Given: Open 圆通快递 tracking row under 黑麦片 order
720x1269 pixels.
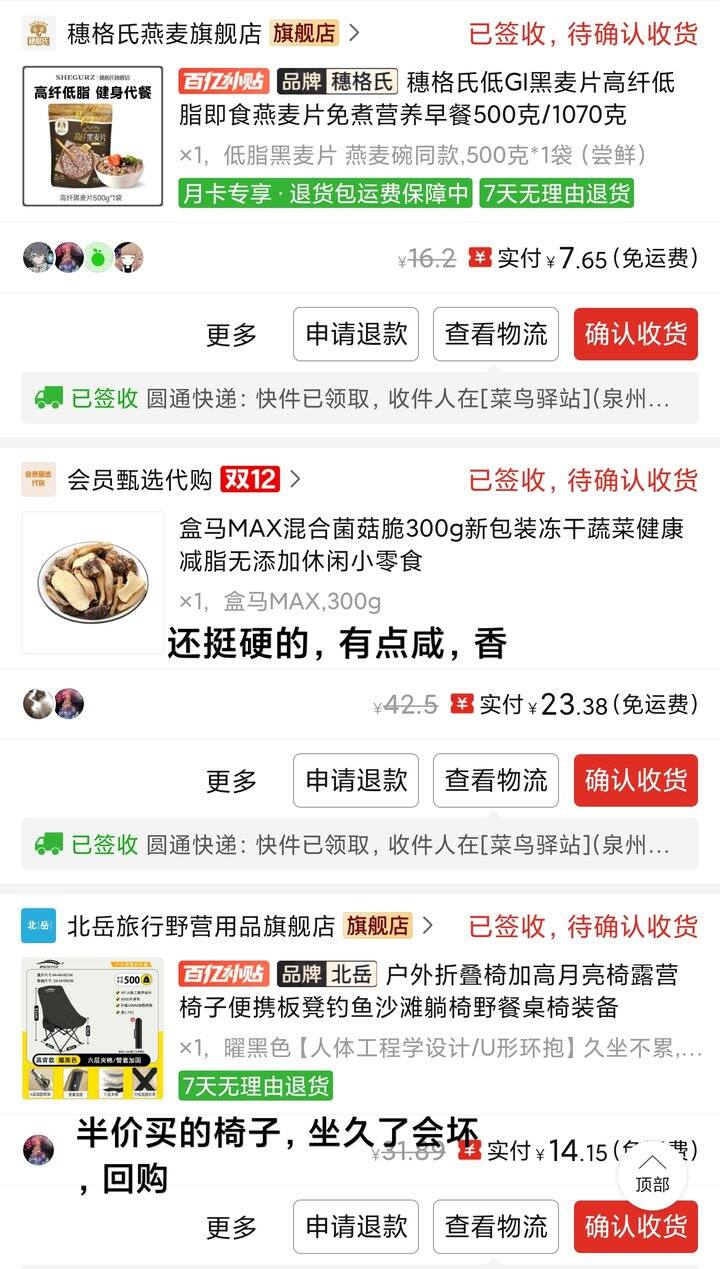Looking at the screenshot, I should tap(360, 398).
